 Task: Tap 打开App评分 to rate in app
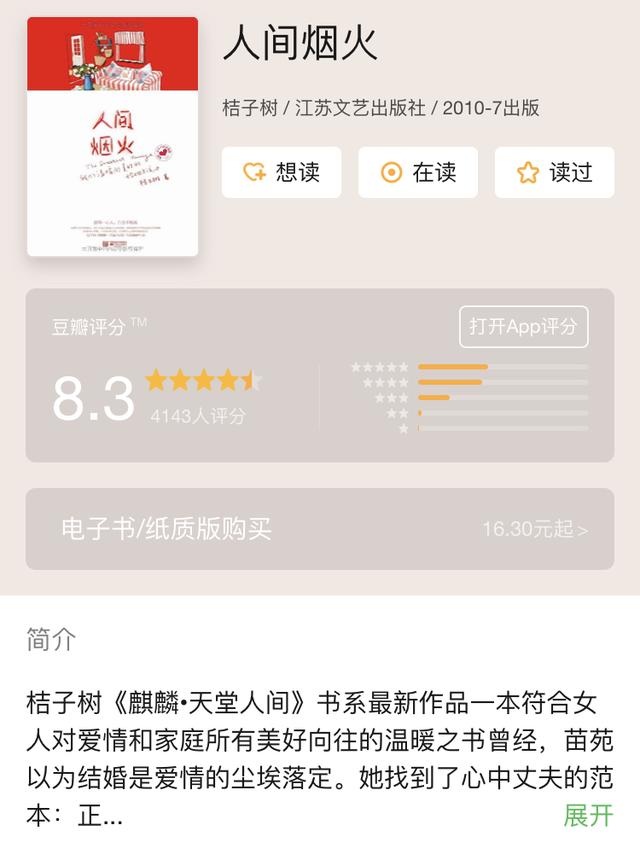coord(523,327)
